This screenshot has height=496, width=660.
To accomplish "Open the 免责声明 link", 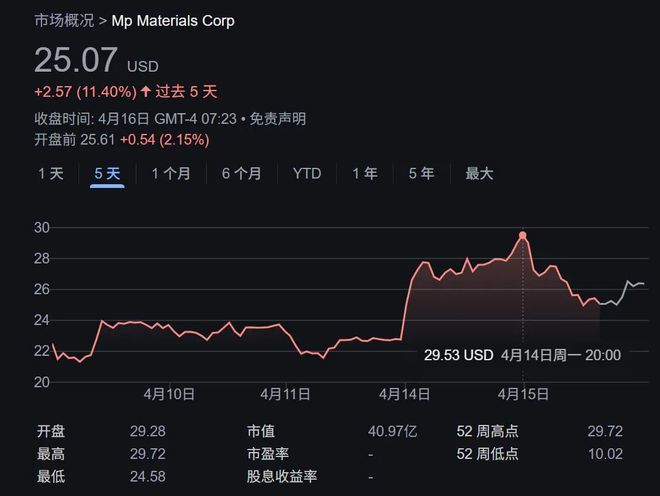I will 278,119.
